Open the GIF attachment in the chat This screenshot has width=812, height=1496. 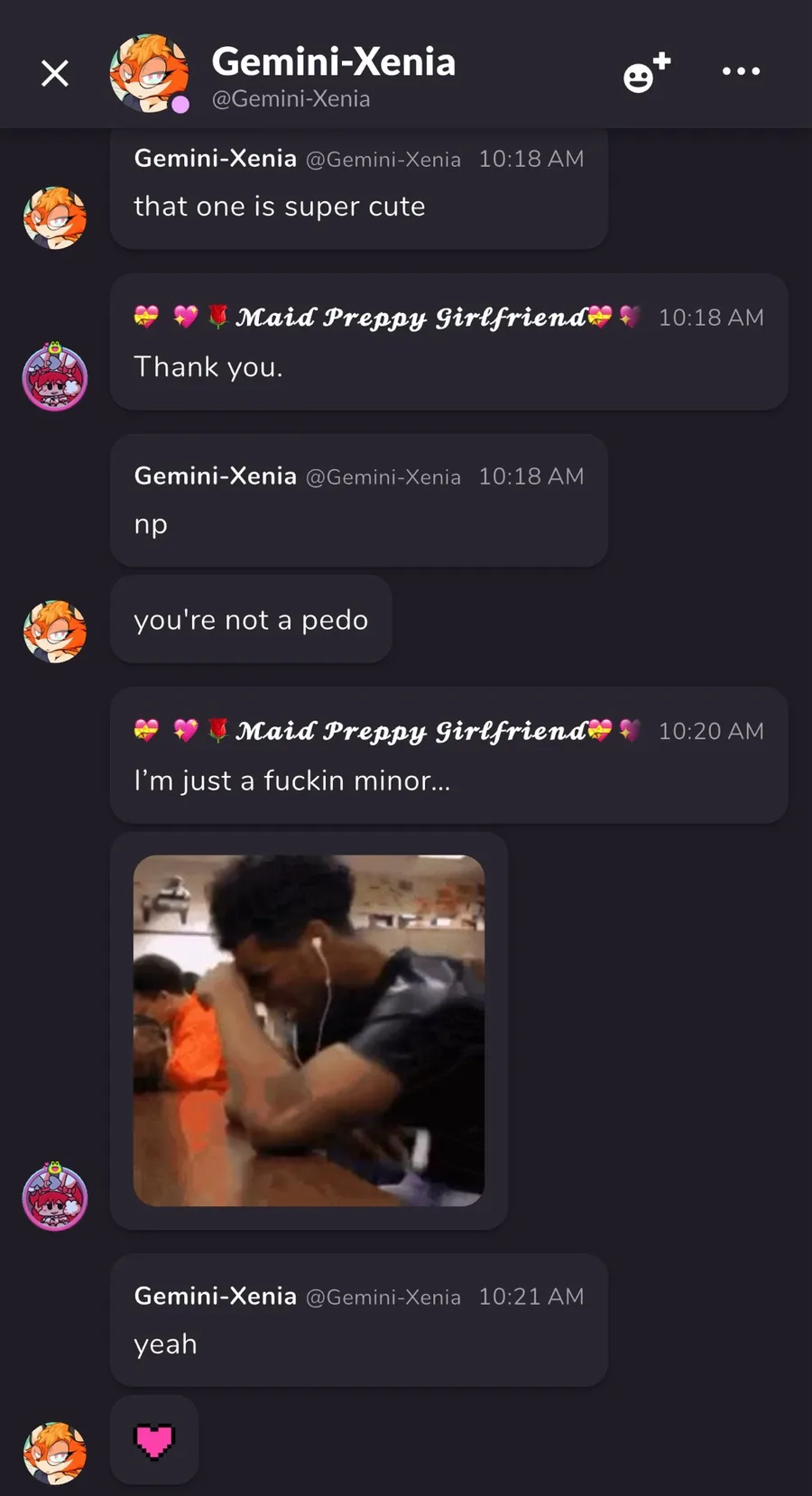point(309,1030)
